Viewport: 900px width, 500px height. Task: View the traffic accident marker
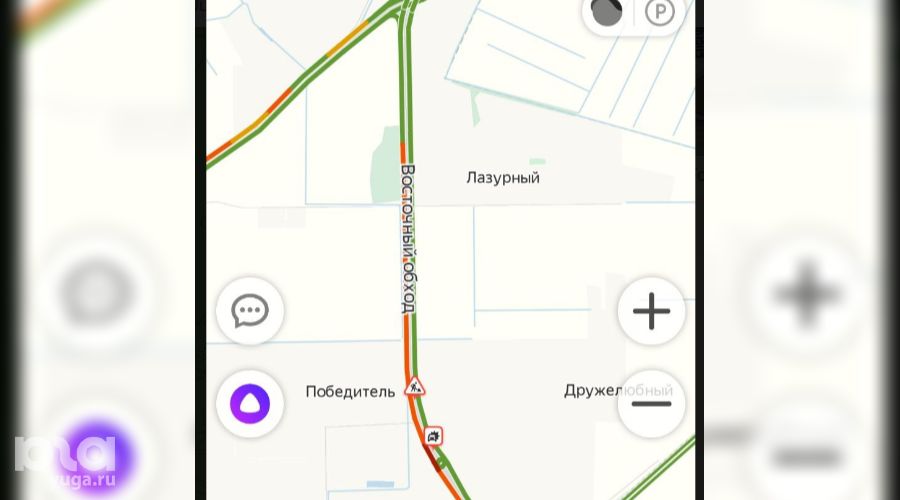[x=433, y=436]
